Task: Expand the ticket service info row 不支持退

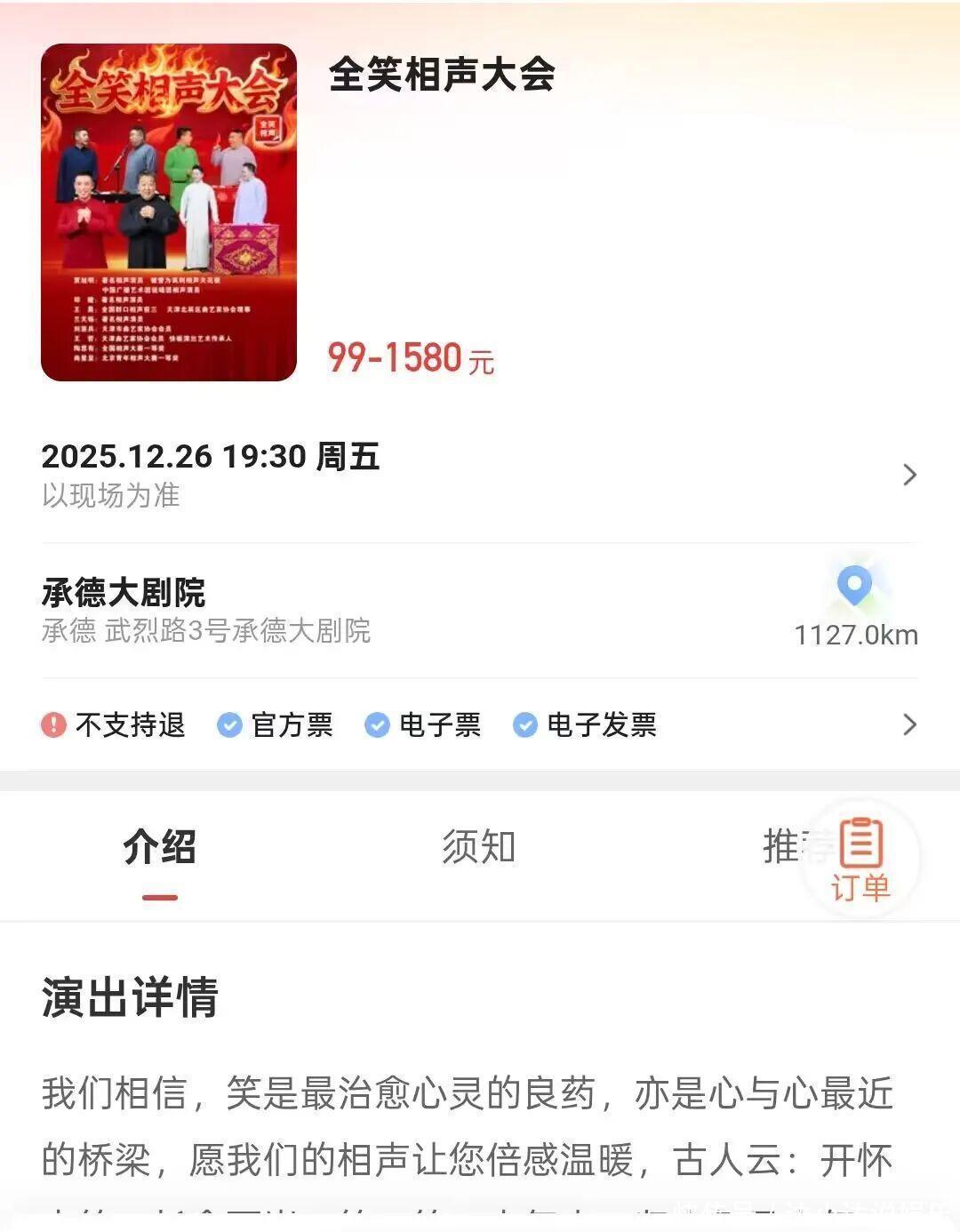Action: [x=478, y=724]
